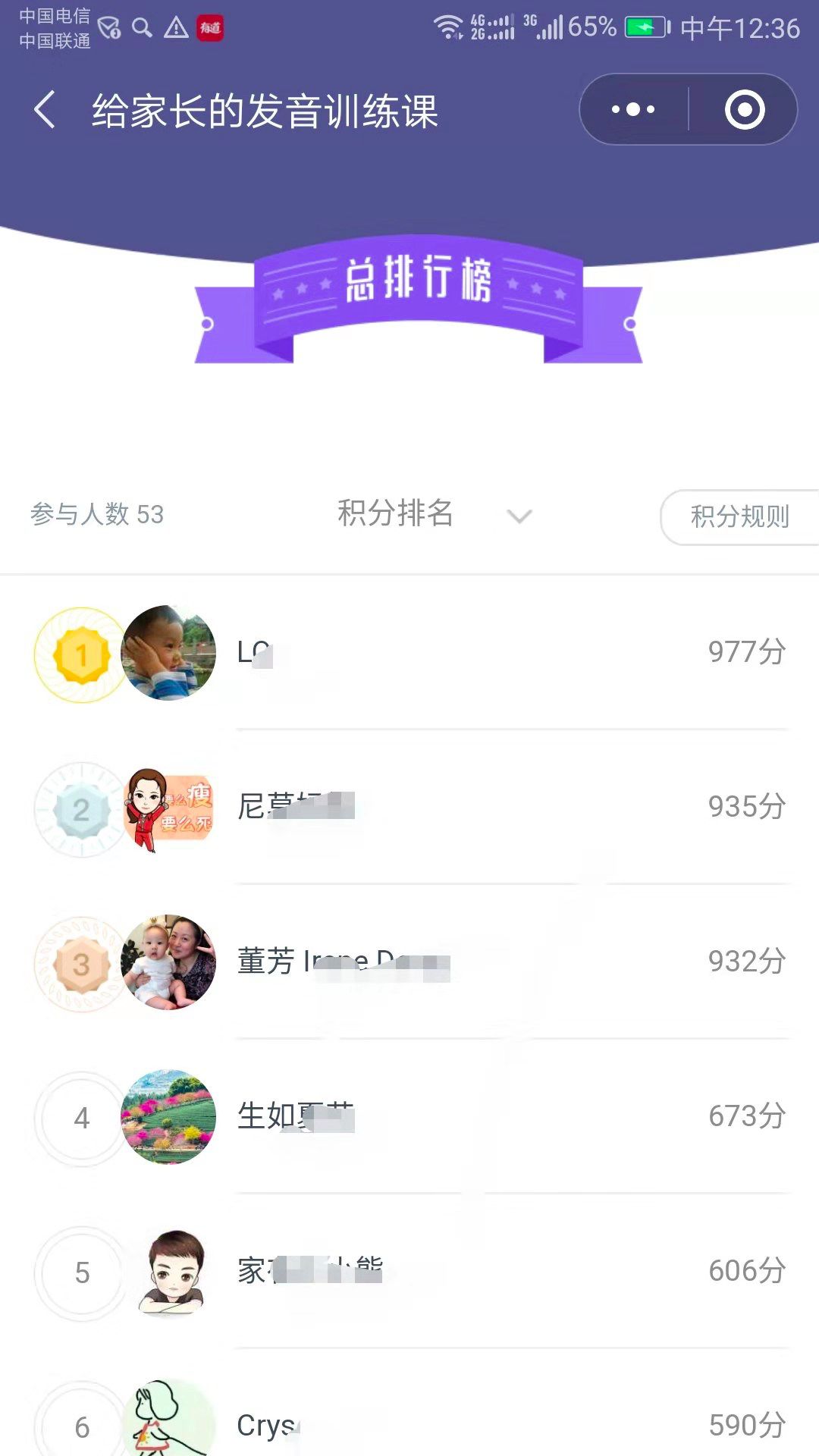Open the sixth-place entry with 590分

tap(409, 1425)
